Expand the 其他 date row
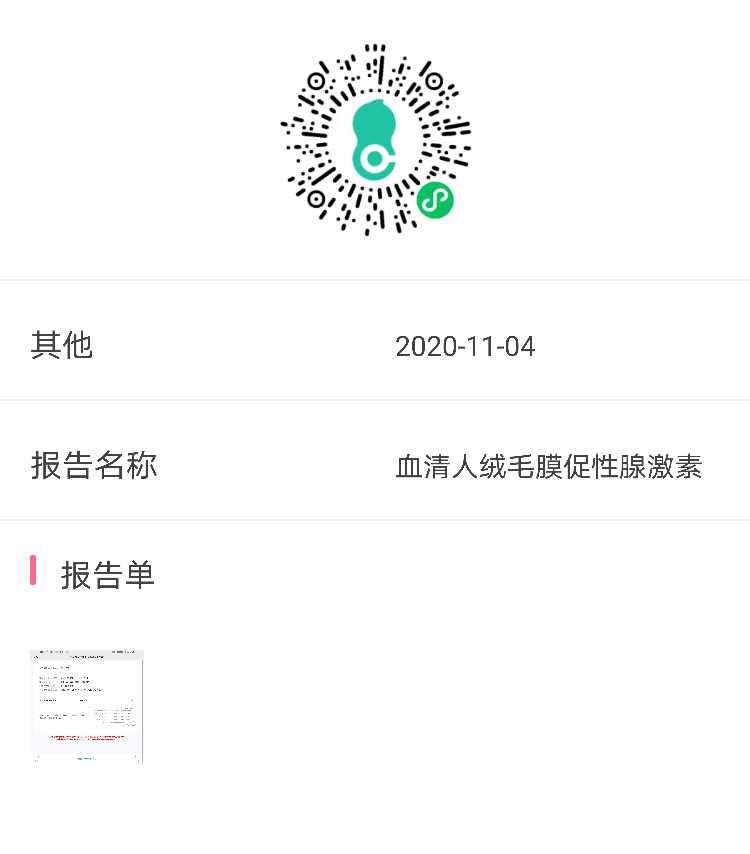The width and height of the screenshot is (750, 854). (x=375, y=344)
